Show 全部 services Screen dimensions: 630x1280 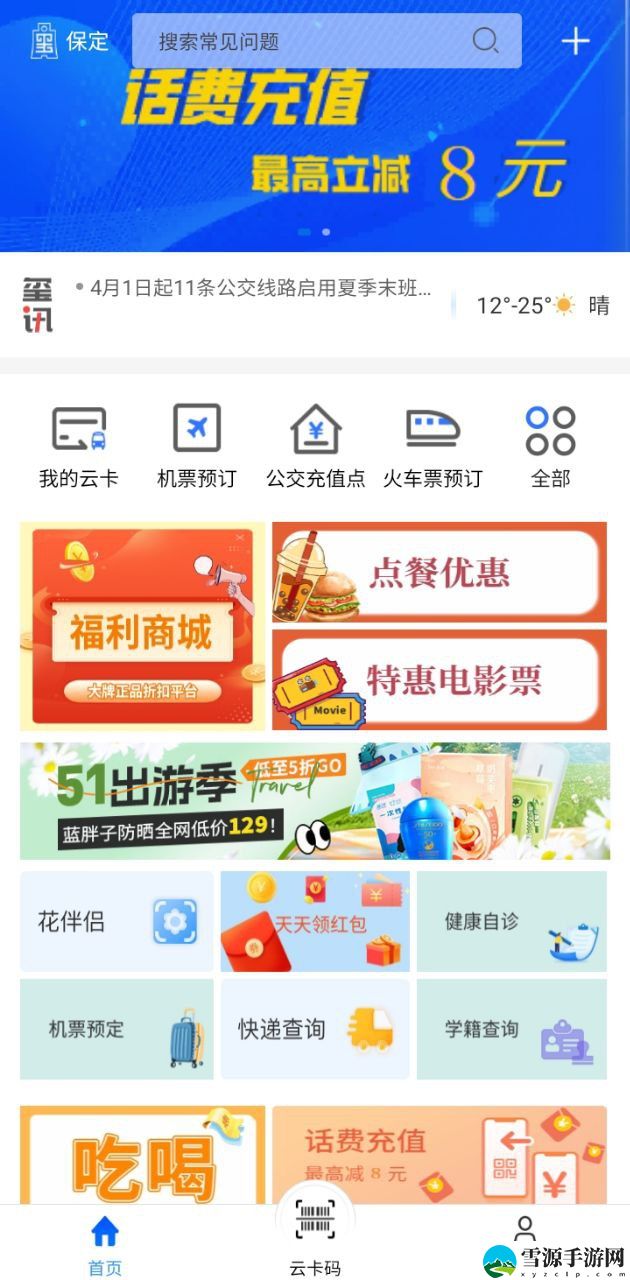coord(550,446)
